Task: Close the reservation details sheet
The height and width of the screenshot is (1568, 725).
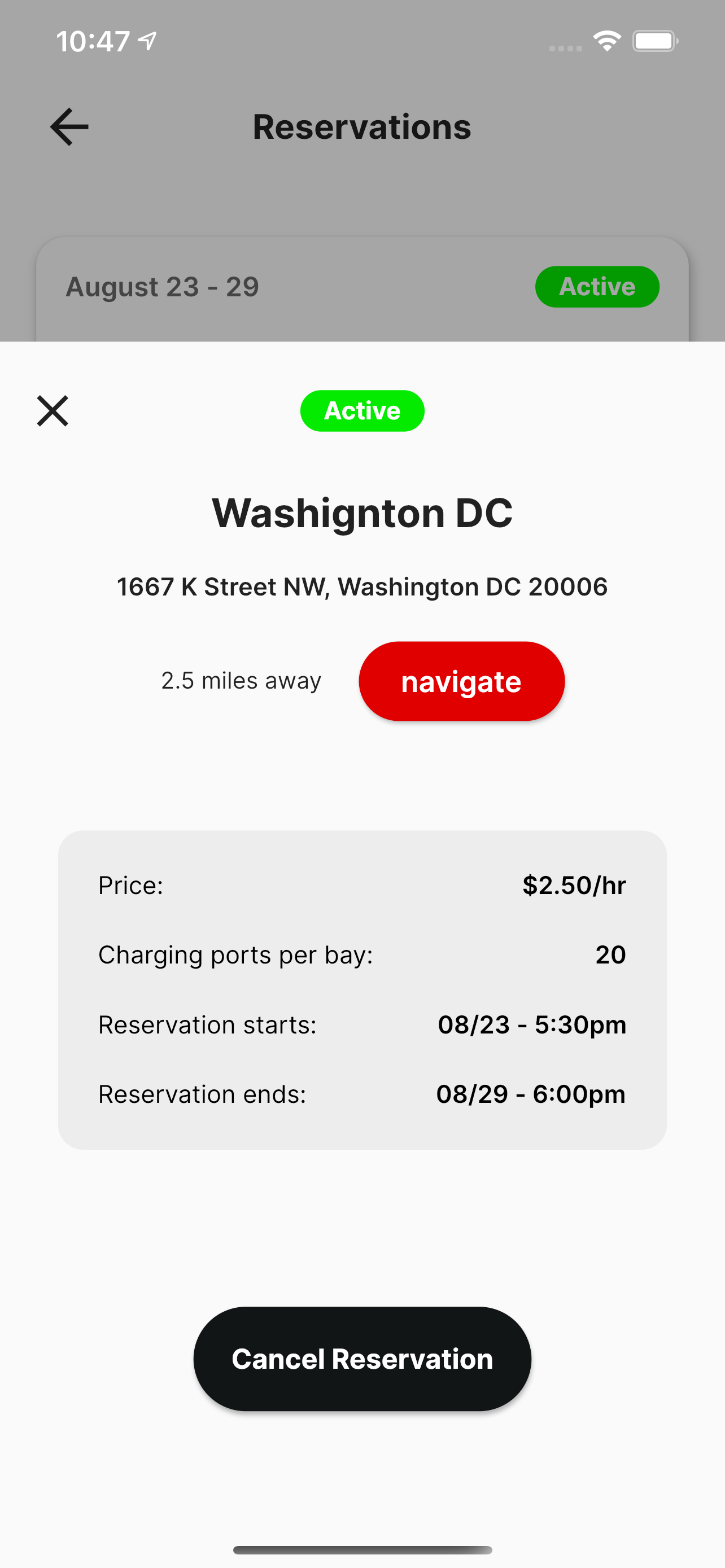Action: point(53,411)
